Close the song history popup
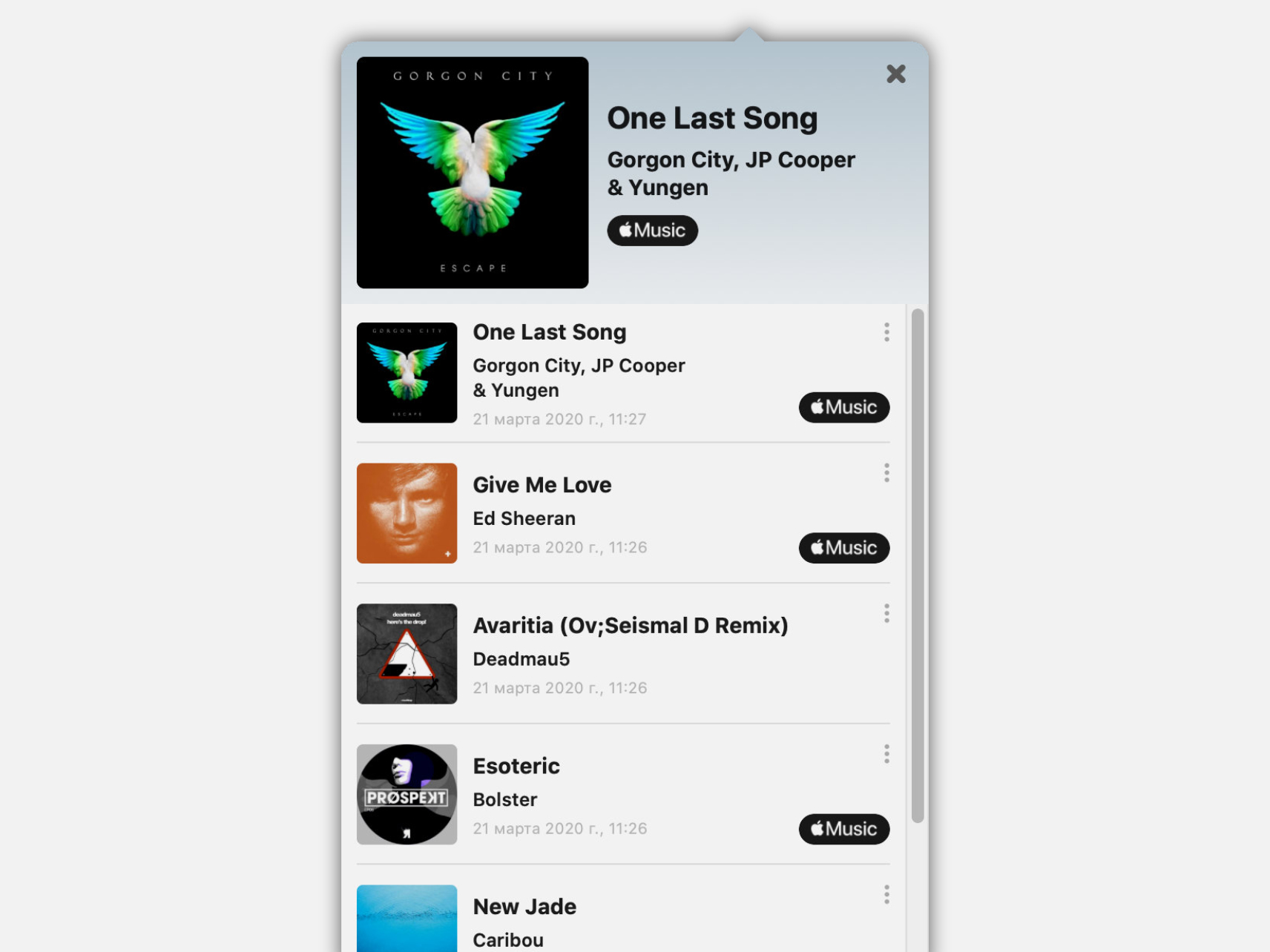The height and width of the screenshot is (952, 1270). [x=895, y=74]
